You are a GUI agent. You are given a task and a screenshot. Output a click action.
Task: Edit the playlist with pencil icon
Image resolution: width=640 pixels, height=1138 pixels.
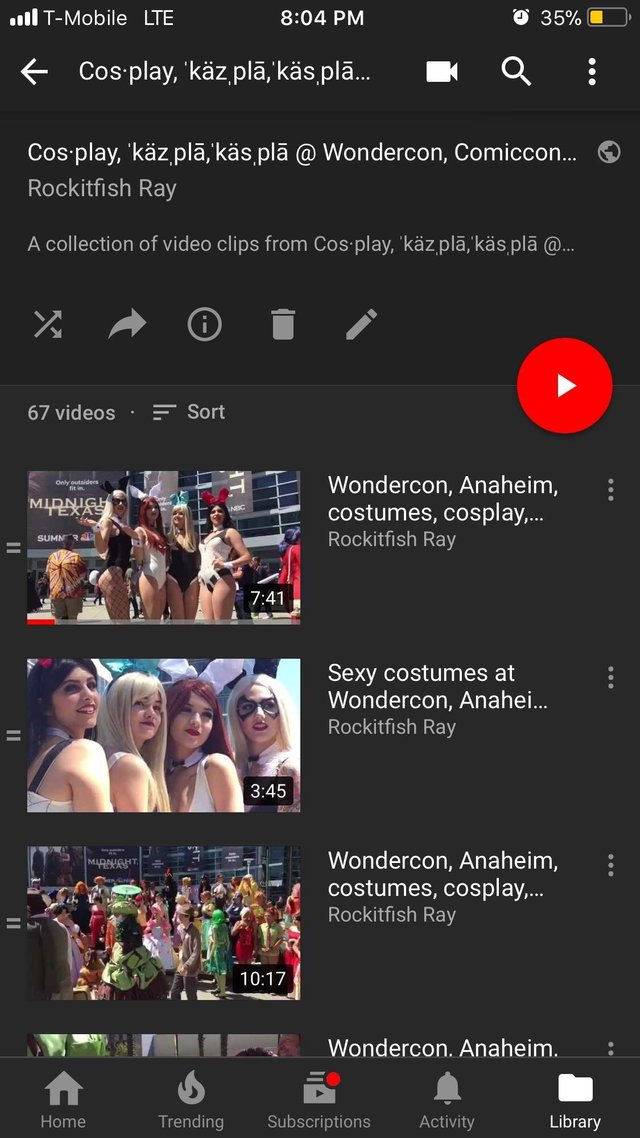[361, 324]
